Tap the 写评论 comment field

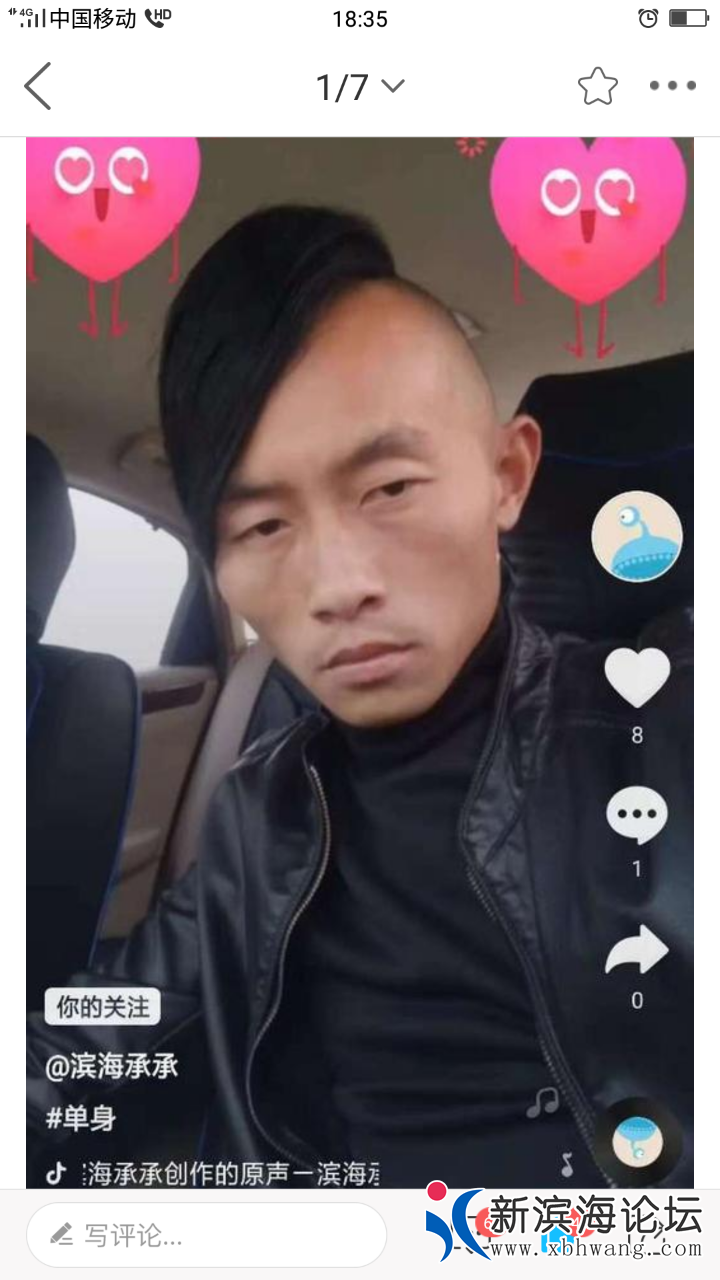pyautogui.click(x=206, y=1235)
